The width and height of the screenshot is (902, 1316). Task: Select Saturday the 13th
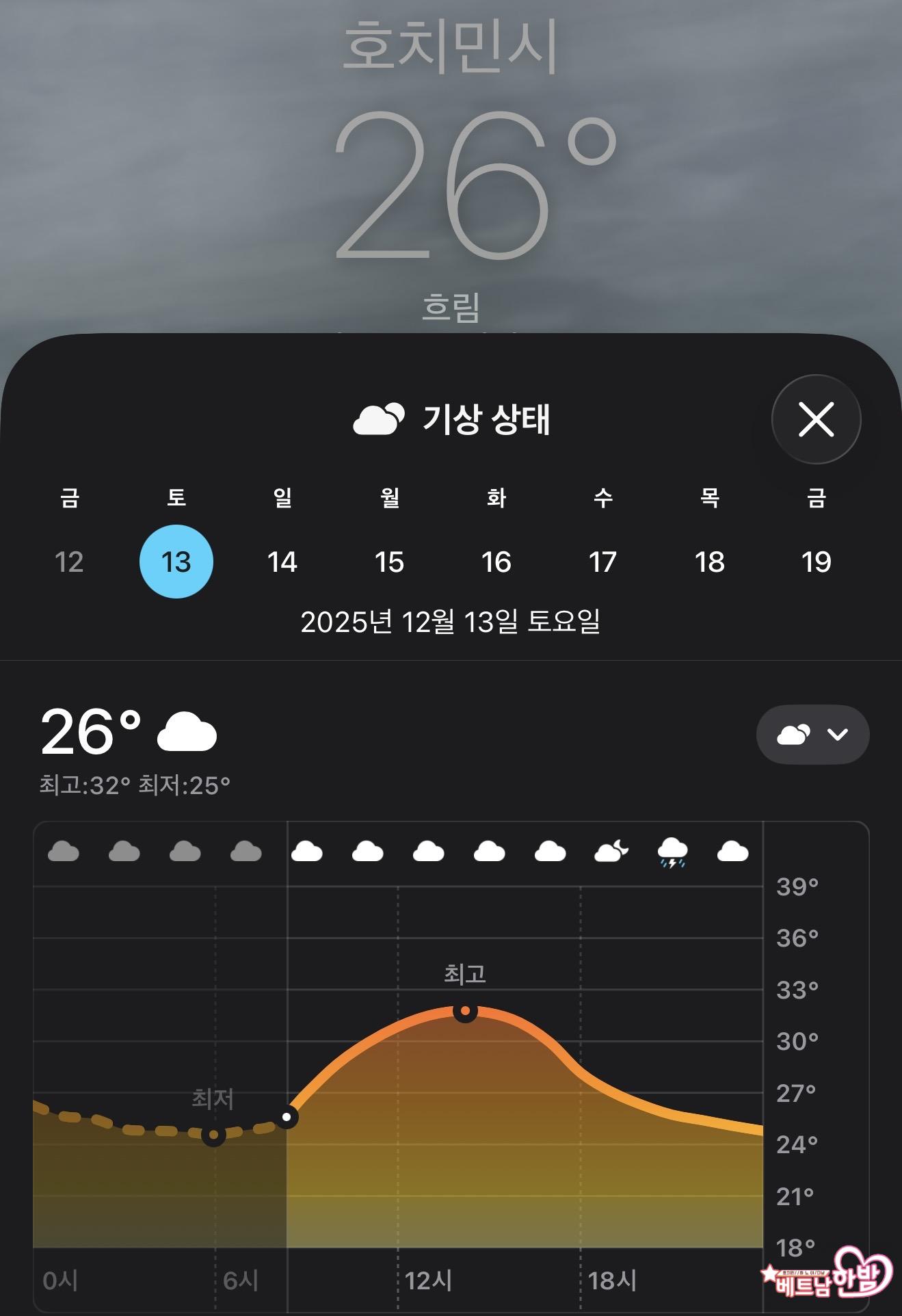coord(176,562)
